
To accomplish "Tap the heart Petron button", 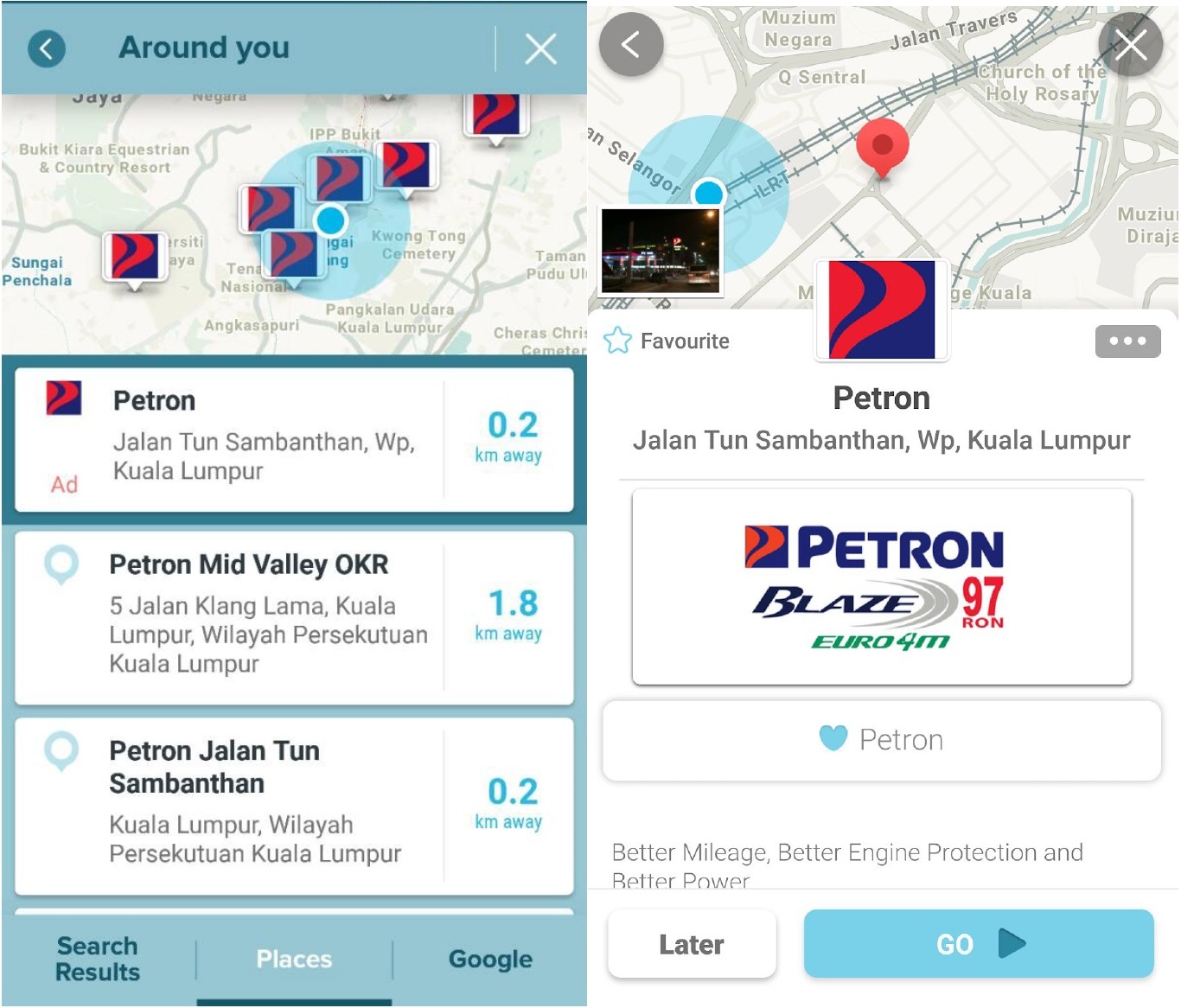I will coord(881,740).
